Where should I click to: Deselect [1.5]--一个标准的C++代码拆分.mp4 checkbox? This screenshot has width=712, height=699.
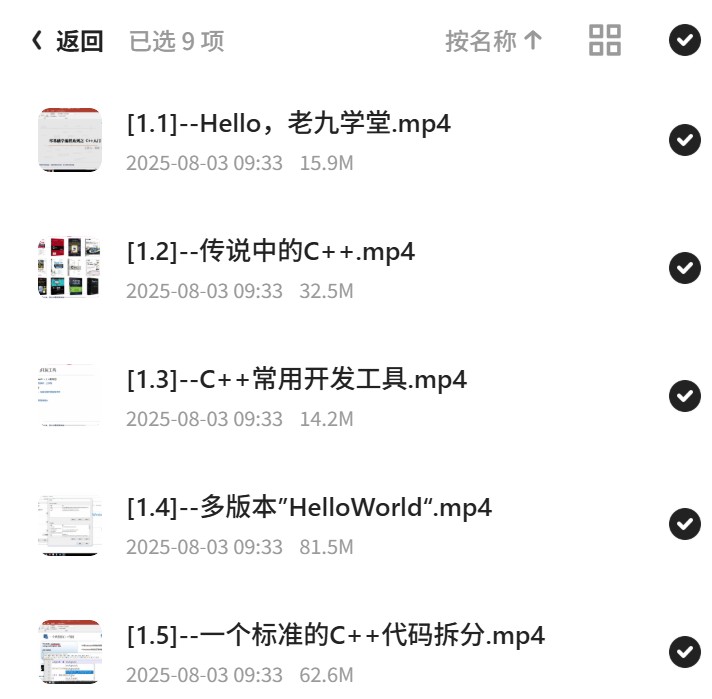pos(684,652)
